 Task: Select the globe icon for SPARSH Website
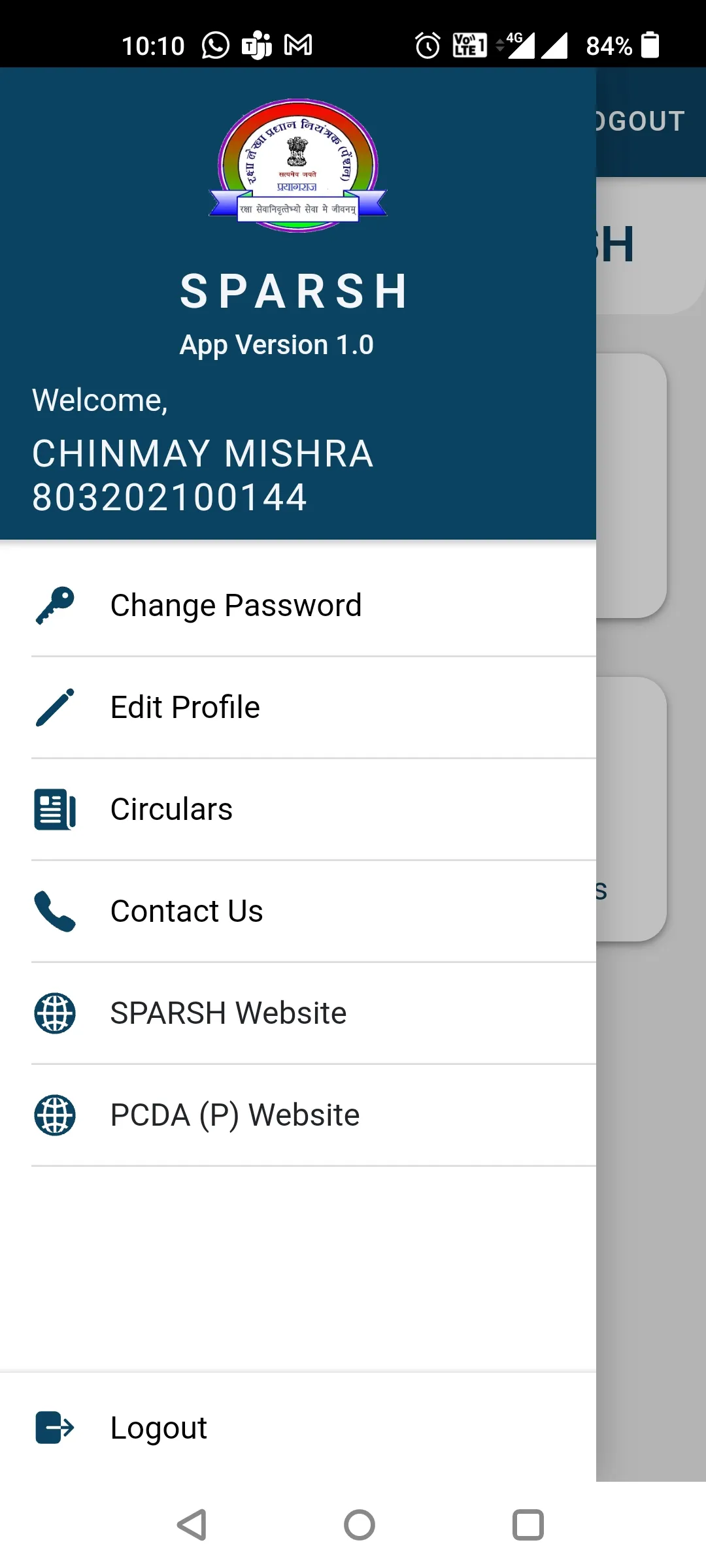click(x=55, y=1013)
